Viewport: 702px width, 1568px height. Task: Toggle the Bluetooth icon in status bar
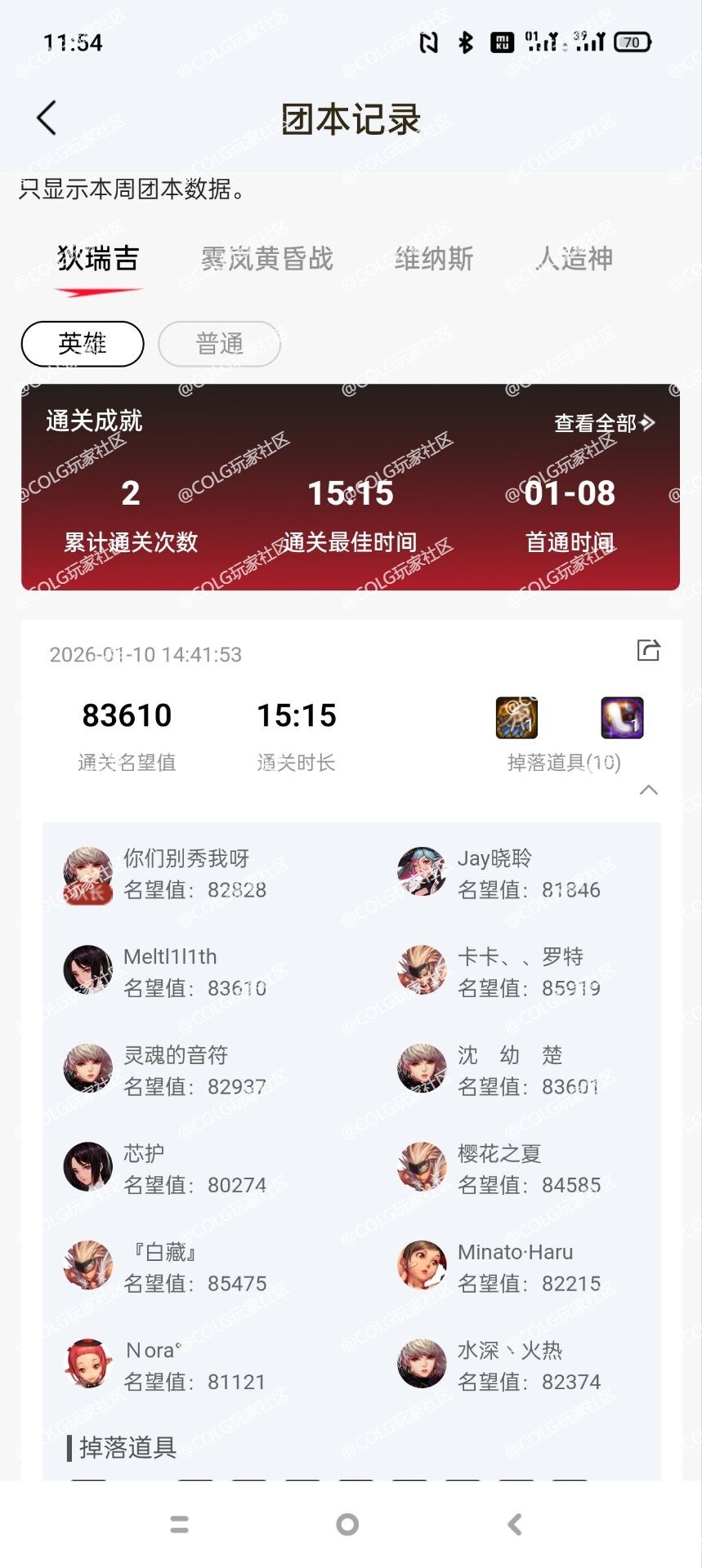click(466, 42)
